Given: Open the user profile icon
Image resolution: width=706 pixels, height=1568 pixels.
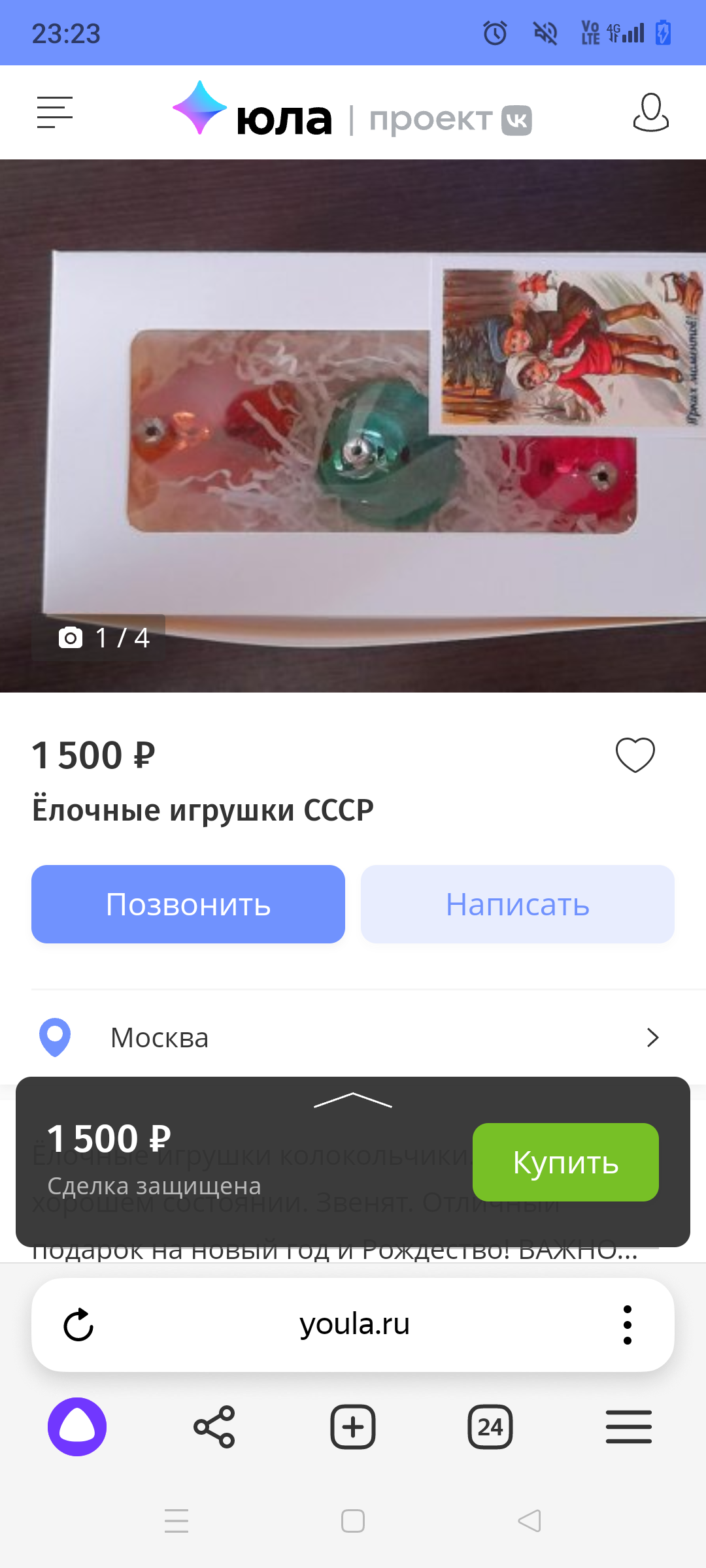Looking at the screenshot, I should [x=650, y=112].
